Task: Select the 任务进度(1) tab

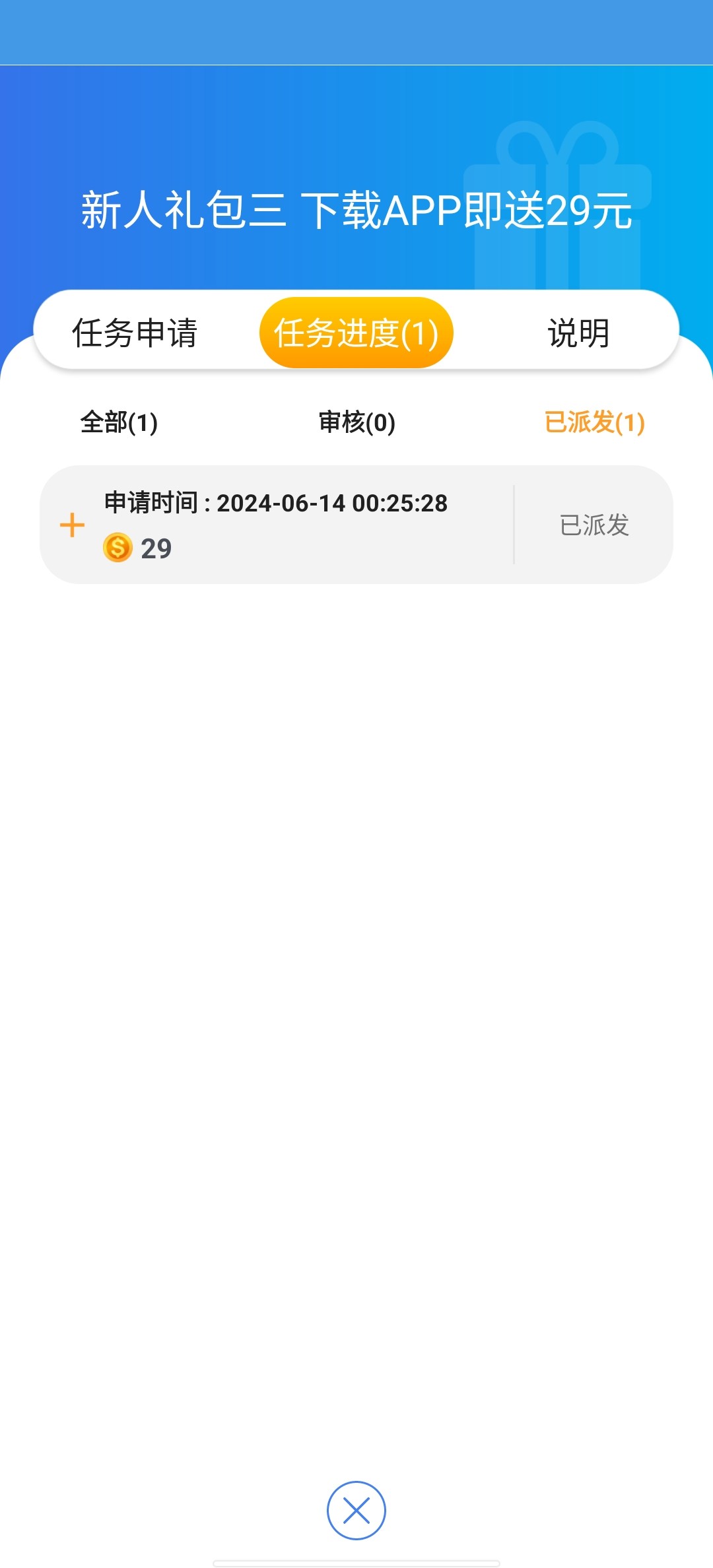Action: point(356,333)
